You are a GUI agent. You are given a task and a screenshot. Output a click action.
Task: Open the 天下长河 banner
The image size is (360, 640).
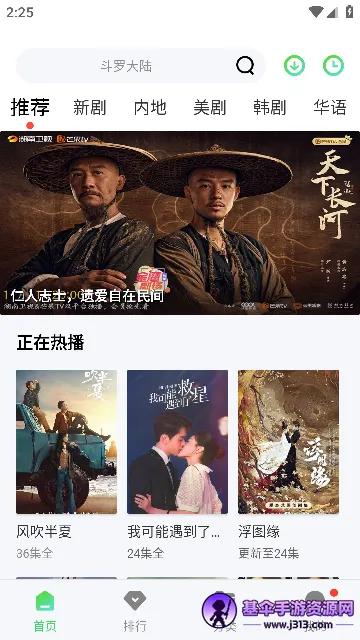tap(180, 223)
